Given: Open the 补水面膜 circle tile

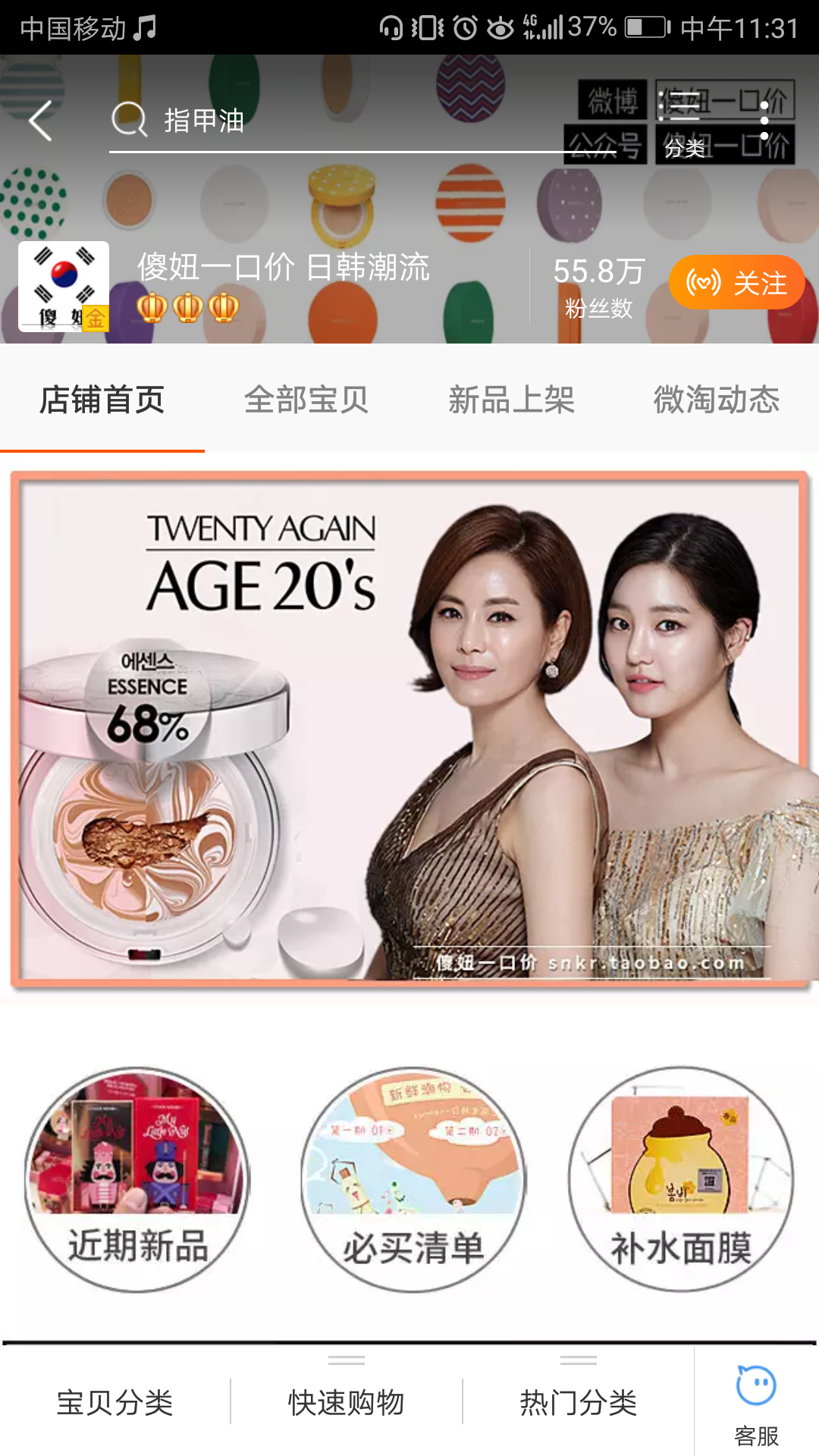Looking at the screenshot, I should [x=680, y=1180].
